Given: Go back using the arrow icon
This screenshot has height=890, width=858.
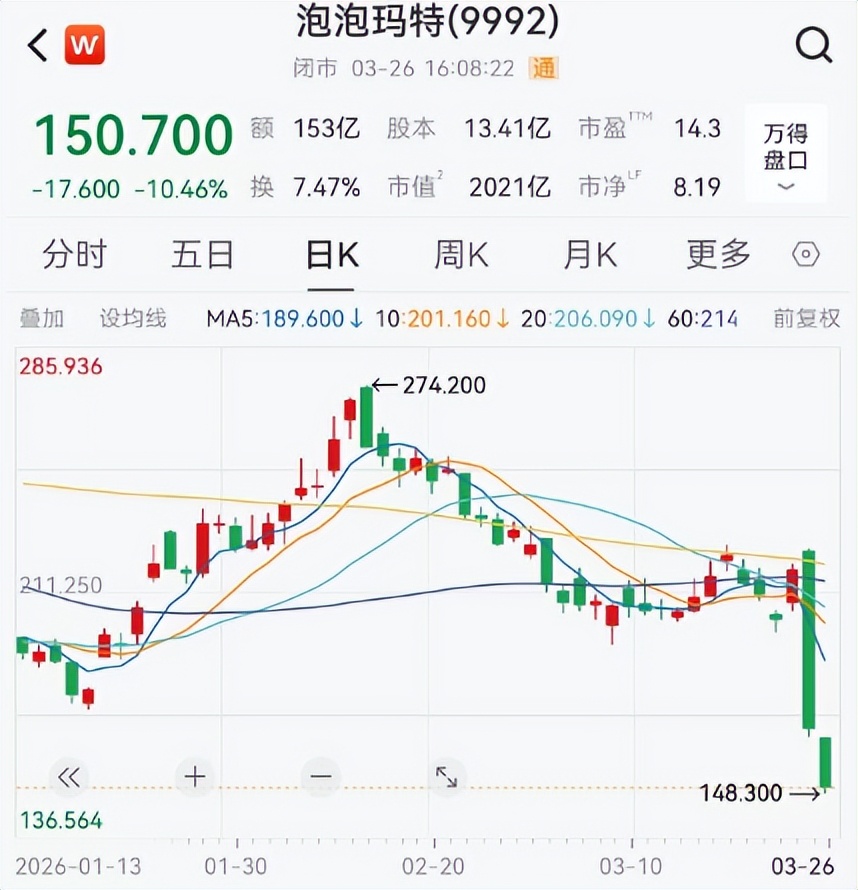Looking at the screenshot, I should pyautogui.click(x=38, y=45).
